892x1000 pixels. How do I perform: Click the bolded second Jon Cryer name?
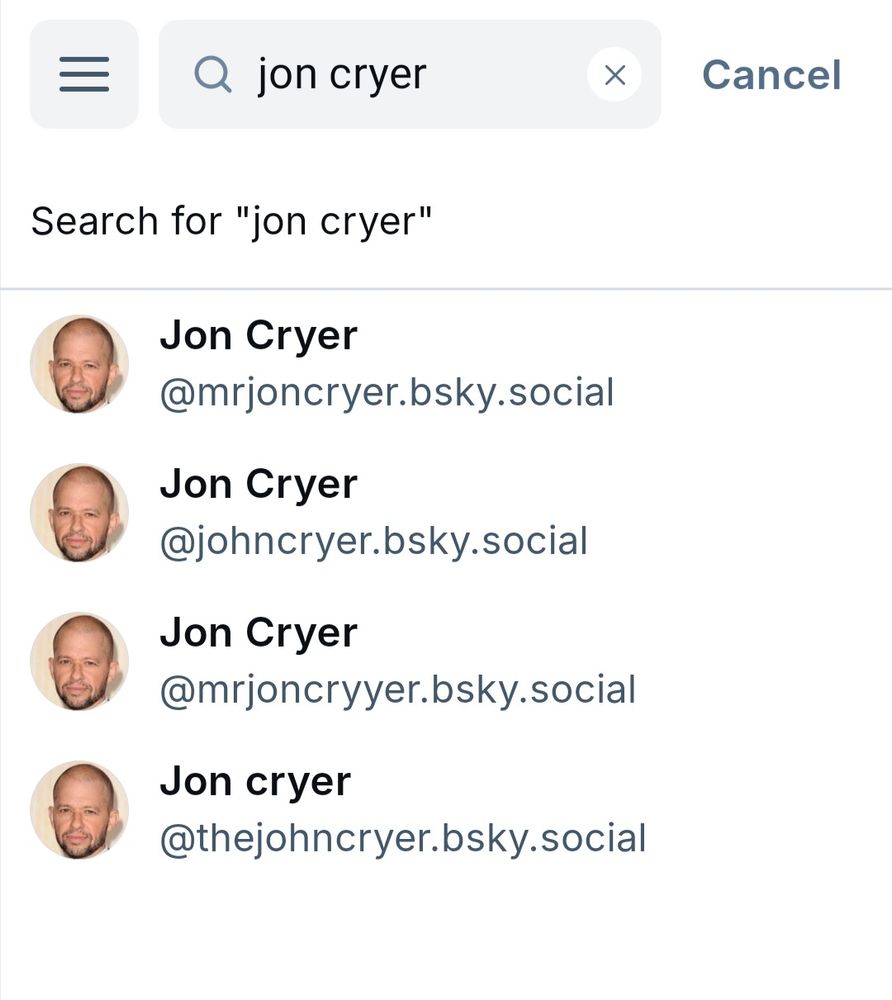click(x=258, y=483)
